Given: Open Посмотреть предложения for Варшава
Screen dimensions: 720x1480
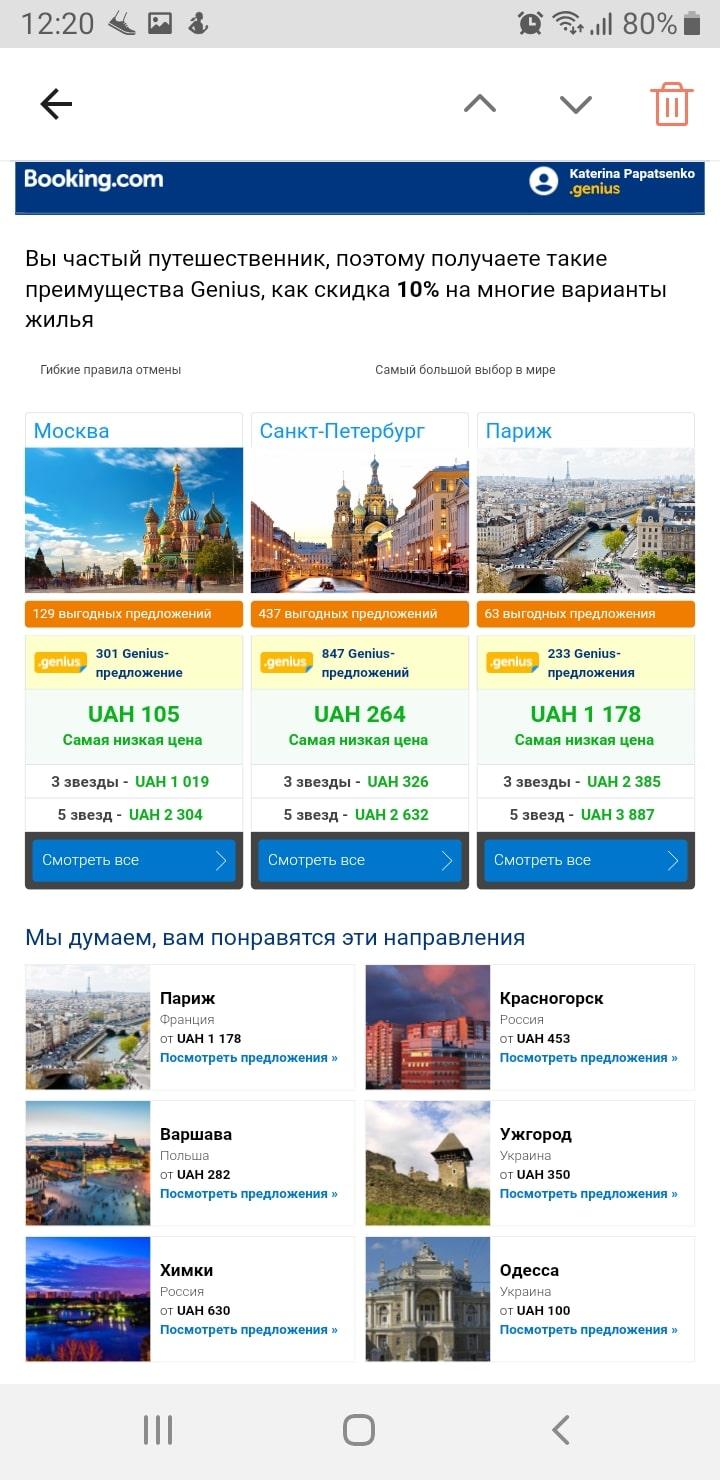Looking at the screenshot, I should click(x=249, y=1193).
